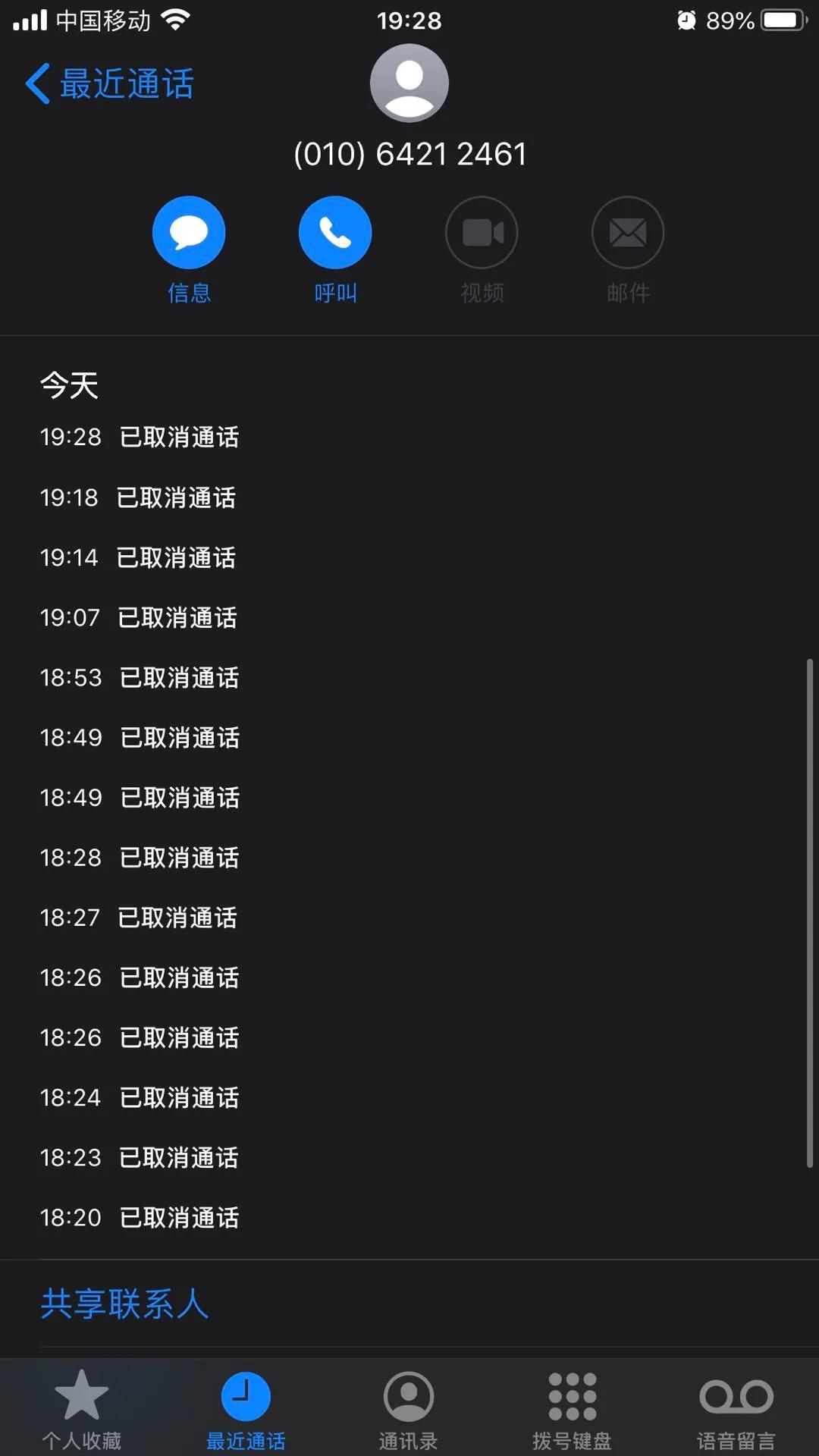Tap the phone number (010) 6421 2461

pos(409,153)
